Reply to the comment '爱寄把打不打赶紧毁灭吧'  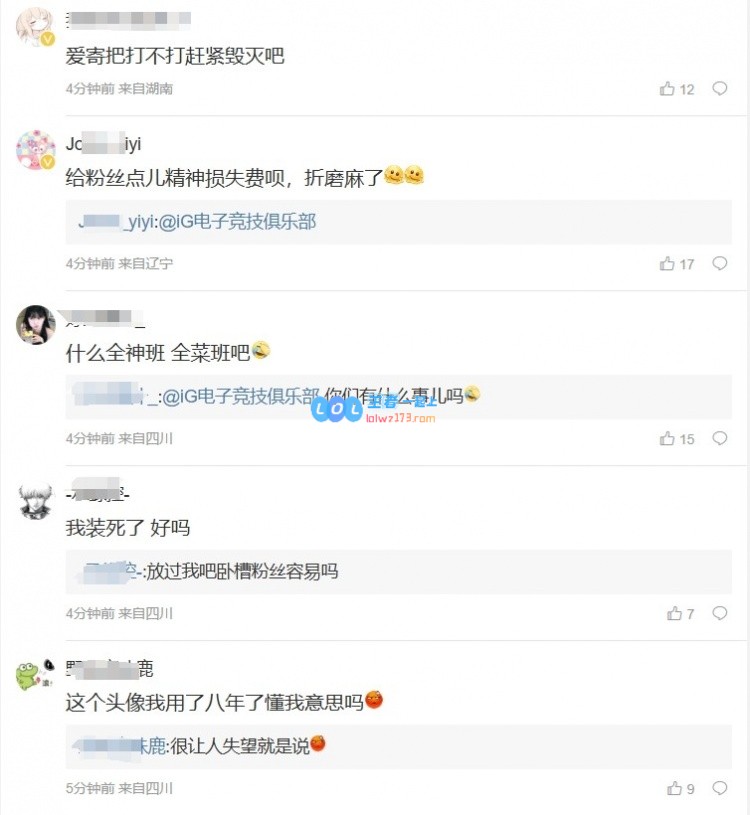(x=719, y=89)
